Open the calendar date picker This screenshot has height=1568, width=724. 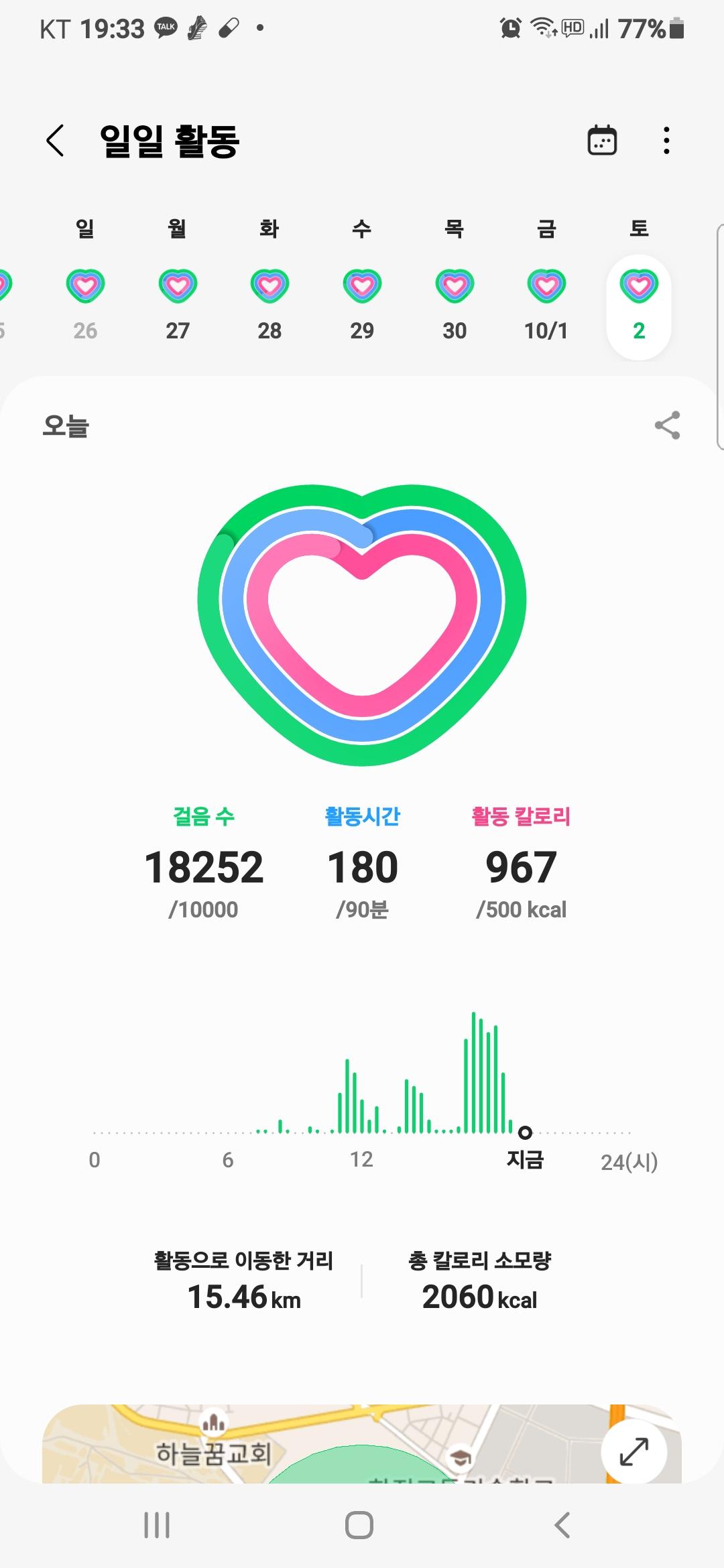click(x=602, y=141)
